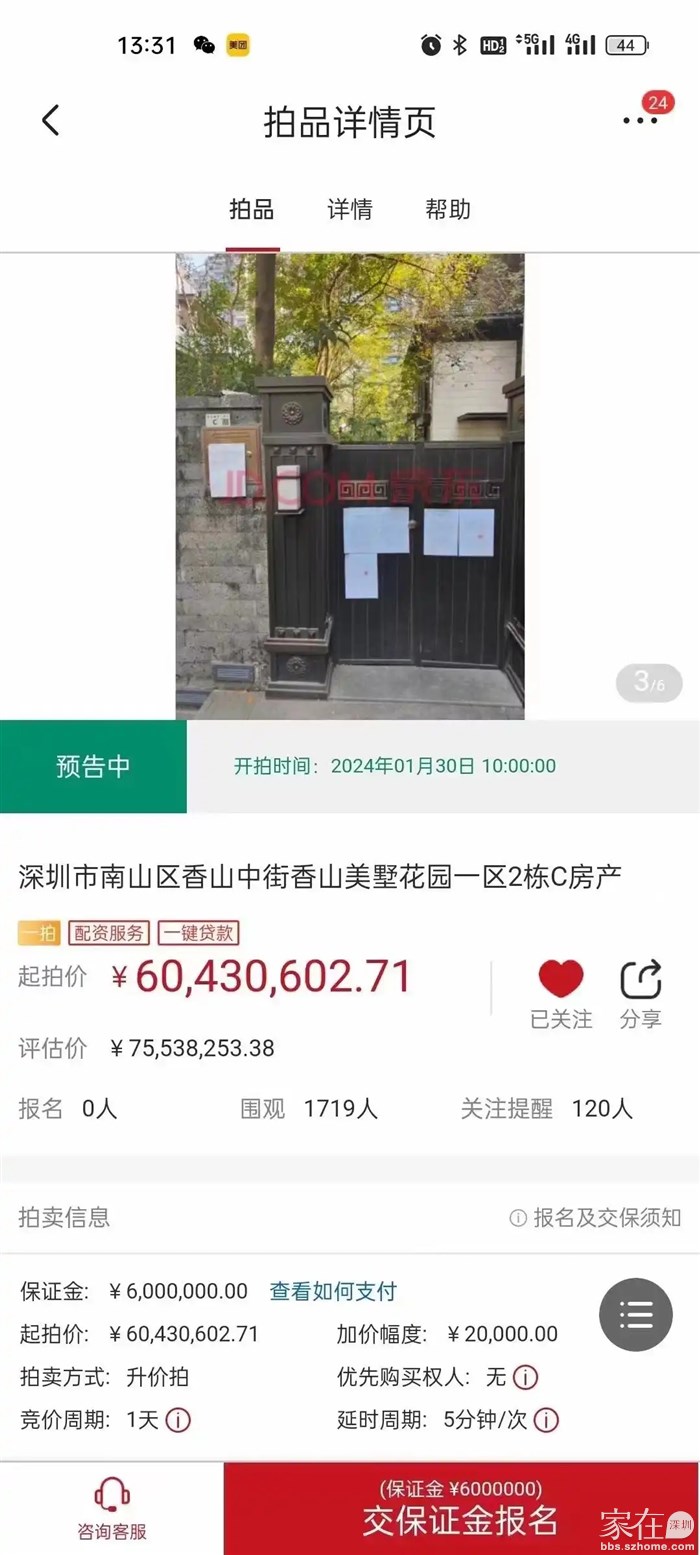Unfollow this auction with the heart icon
Screen dimensions: 700x1555
(561, 980)
